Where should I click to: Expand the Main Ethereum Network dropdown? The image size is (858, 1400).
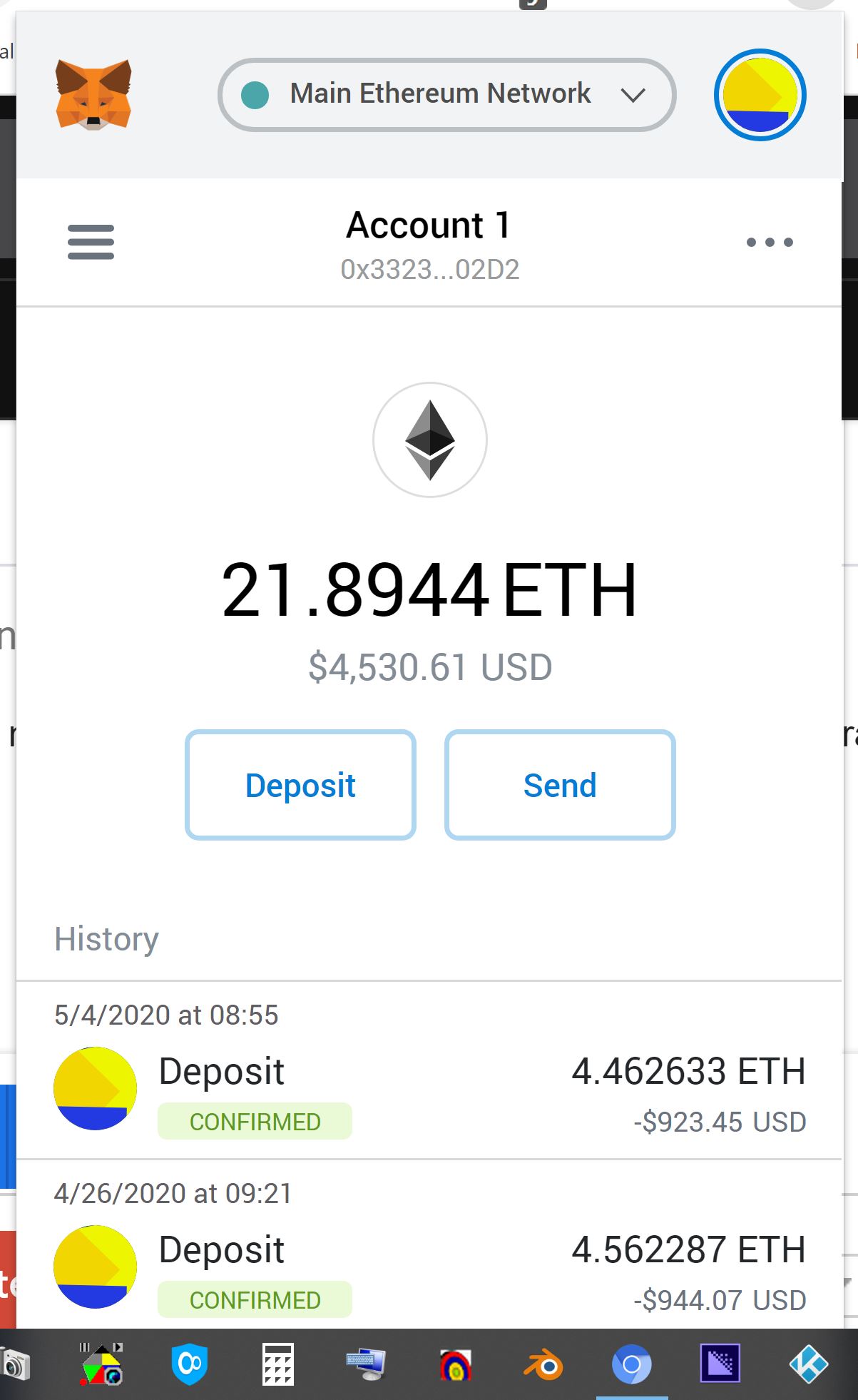(447, 94)
